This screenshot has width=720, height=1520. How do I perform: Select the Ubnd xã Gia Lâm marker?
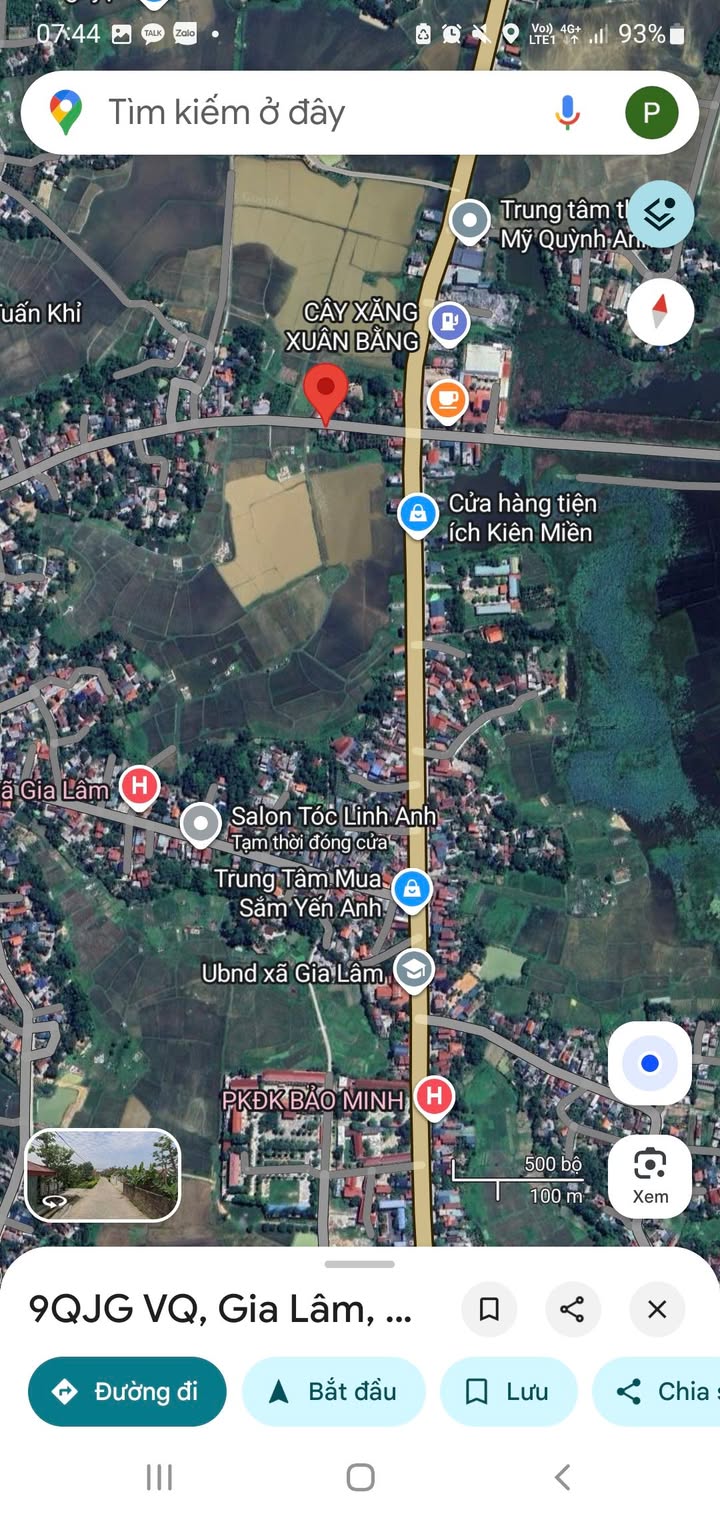[413, 970]
